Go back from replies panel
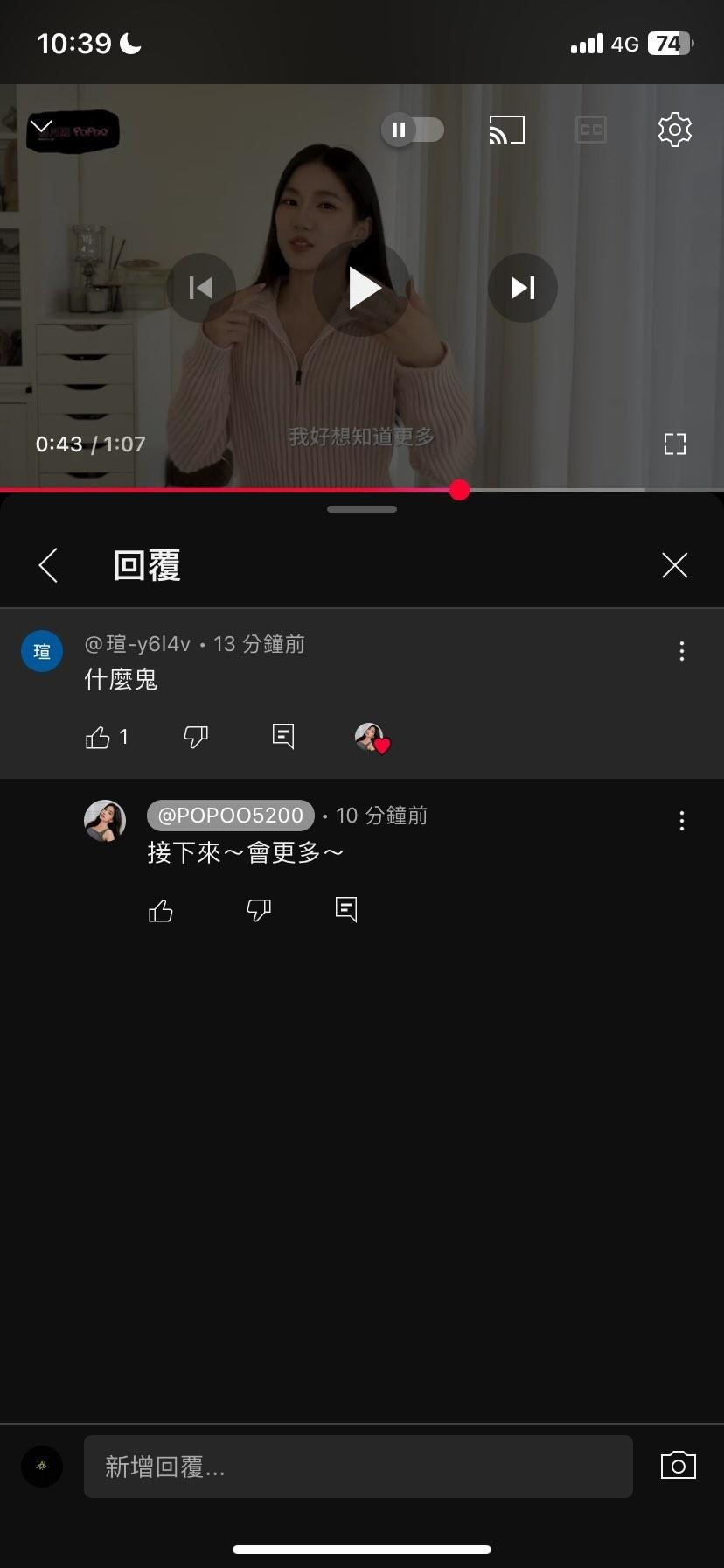The image size is (724, 1568). [x=49, y=565]
